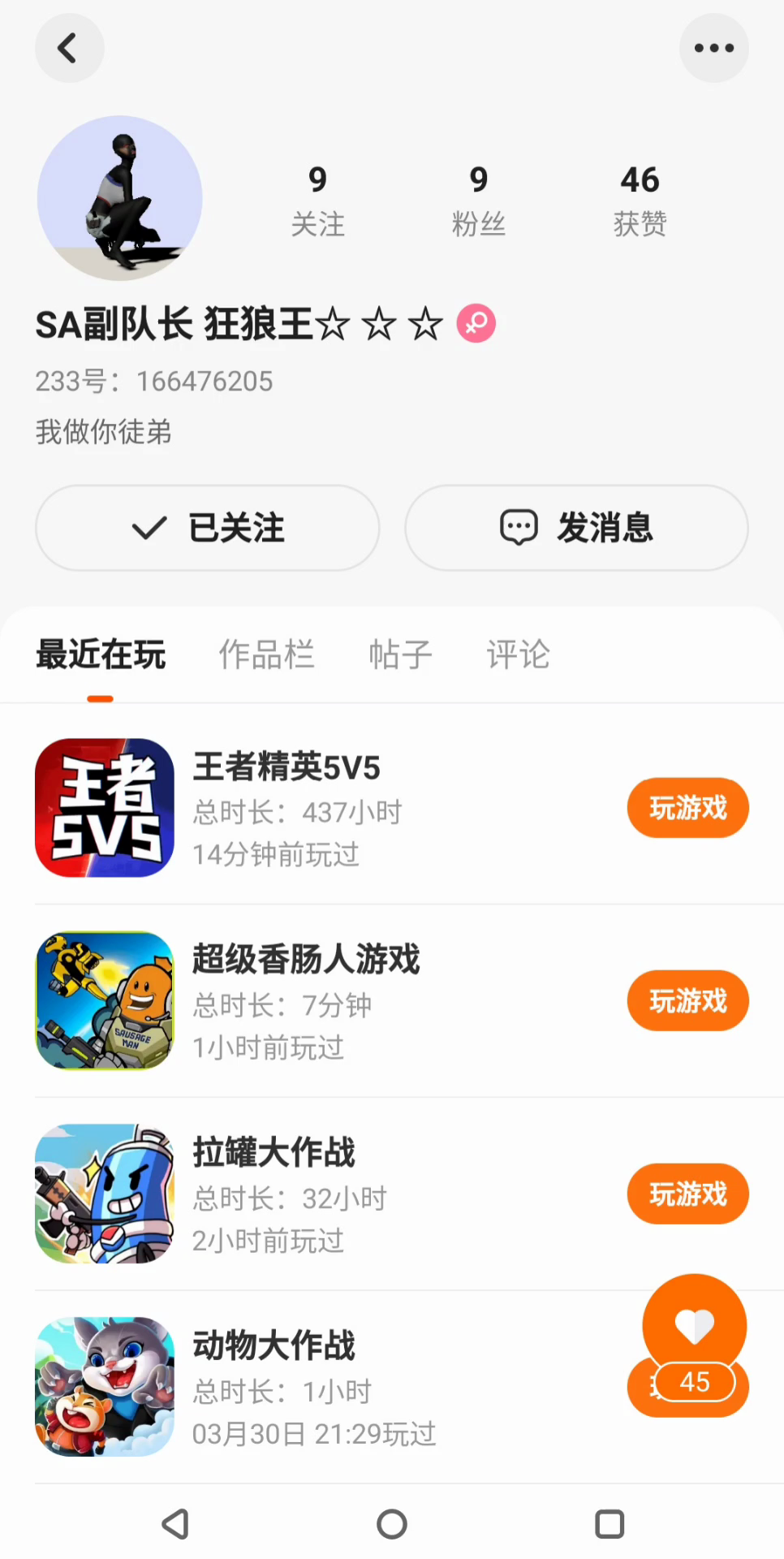Play 超级香肠人游戏 with 玩游戏 button
The width and height of the screenshot is (784, 1559).
[687, 1000]
